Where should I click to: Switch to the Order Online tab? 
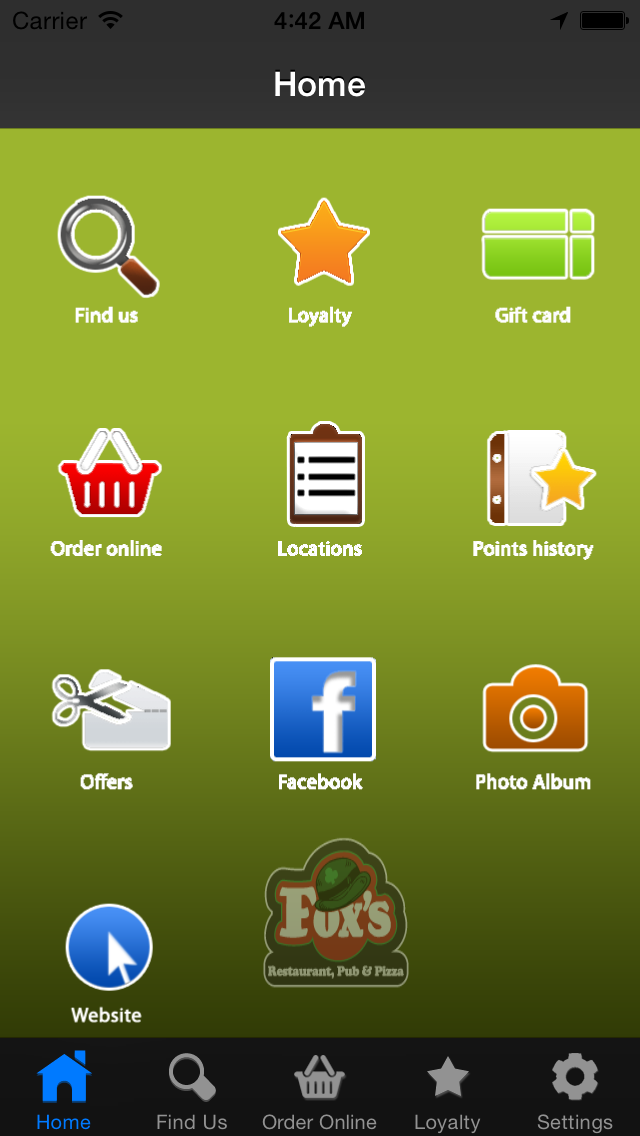click(x=319, y=1090)
